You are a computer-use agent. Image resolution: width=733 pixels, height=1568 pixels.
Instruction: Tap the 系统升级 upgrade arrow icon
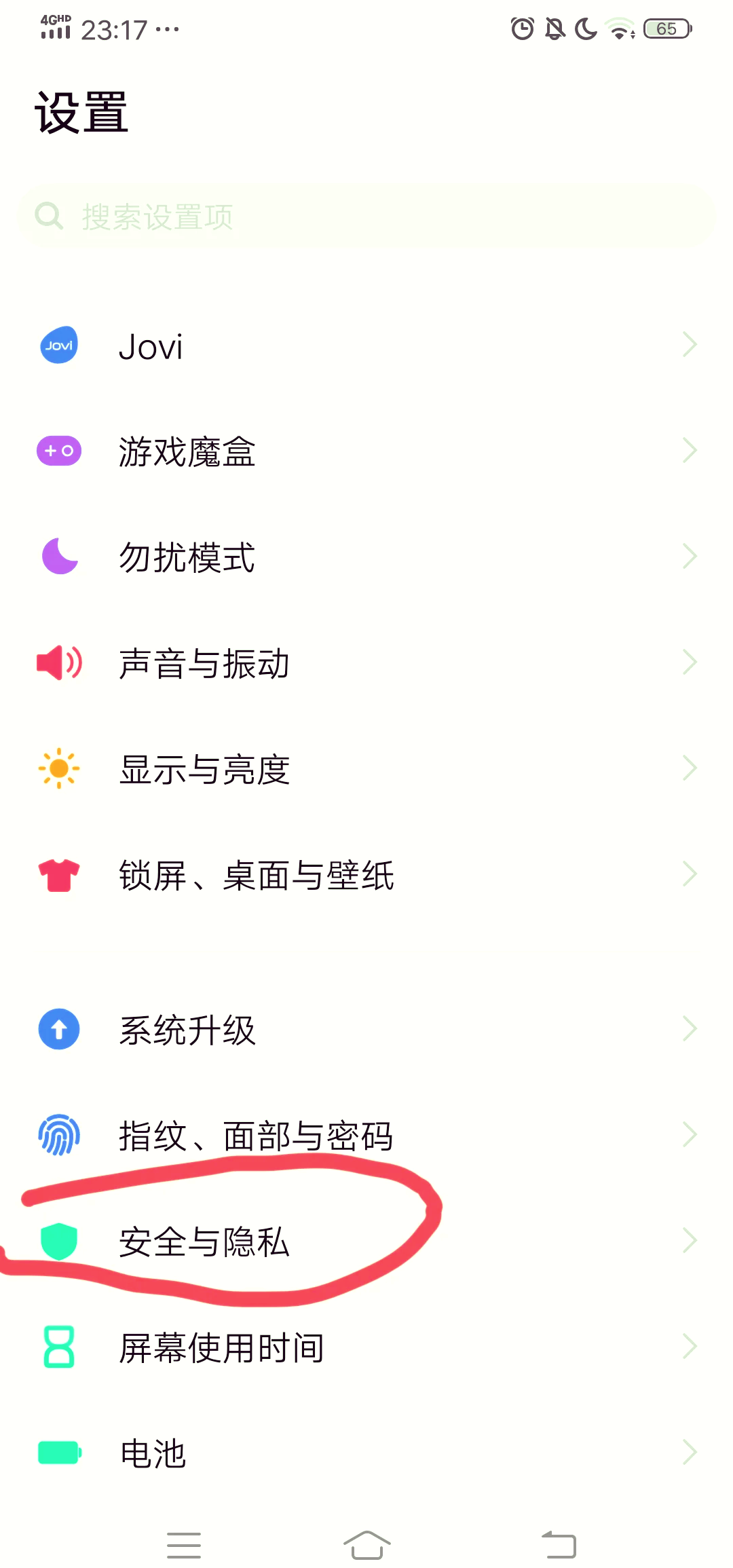(x=58, y=1029)
